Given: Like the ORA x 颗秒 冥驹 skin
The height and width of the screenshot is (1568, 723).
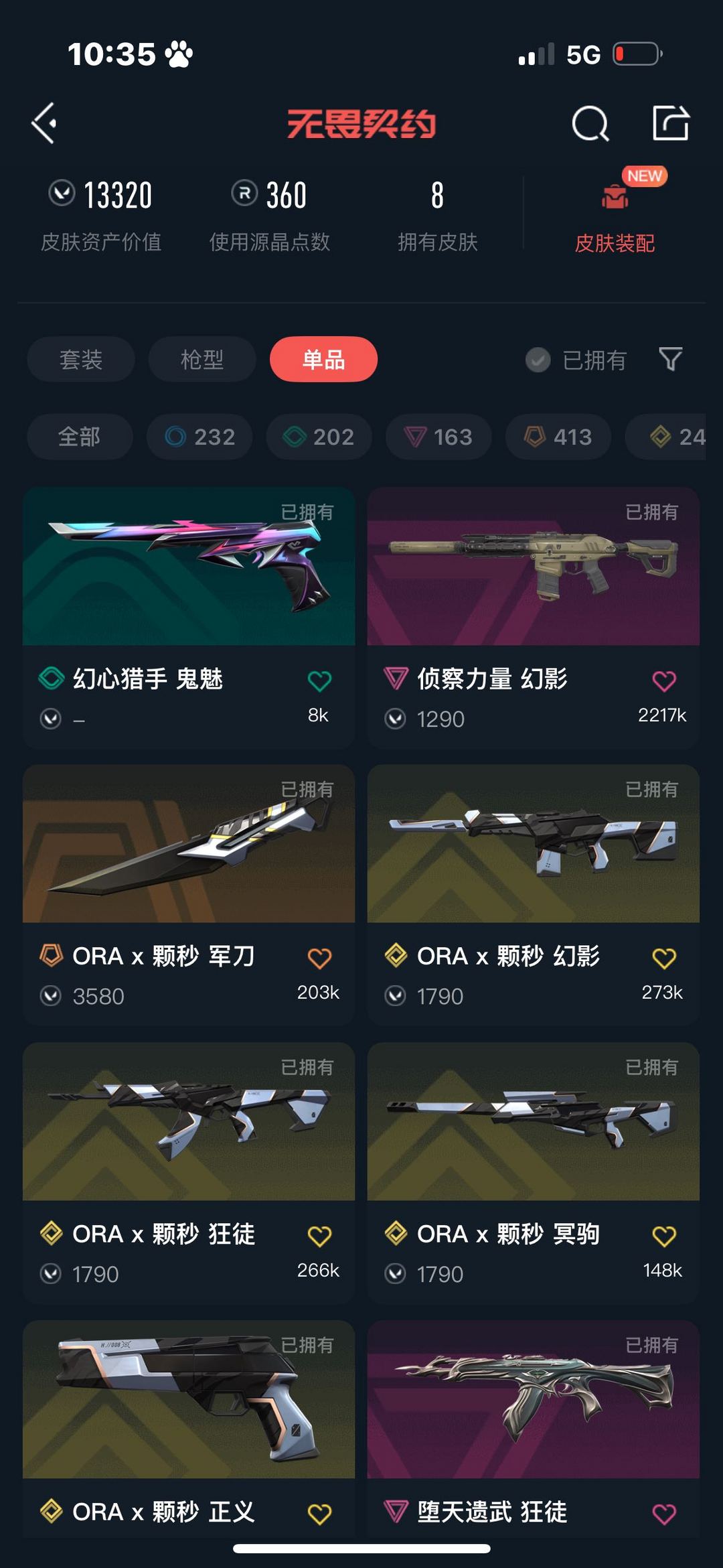Looking at the screenshot, I should (664, 1236).
